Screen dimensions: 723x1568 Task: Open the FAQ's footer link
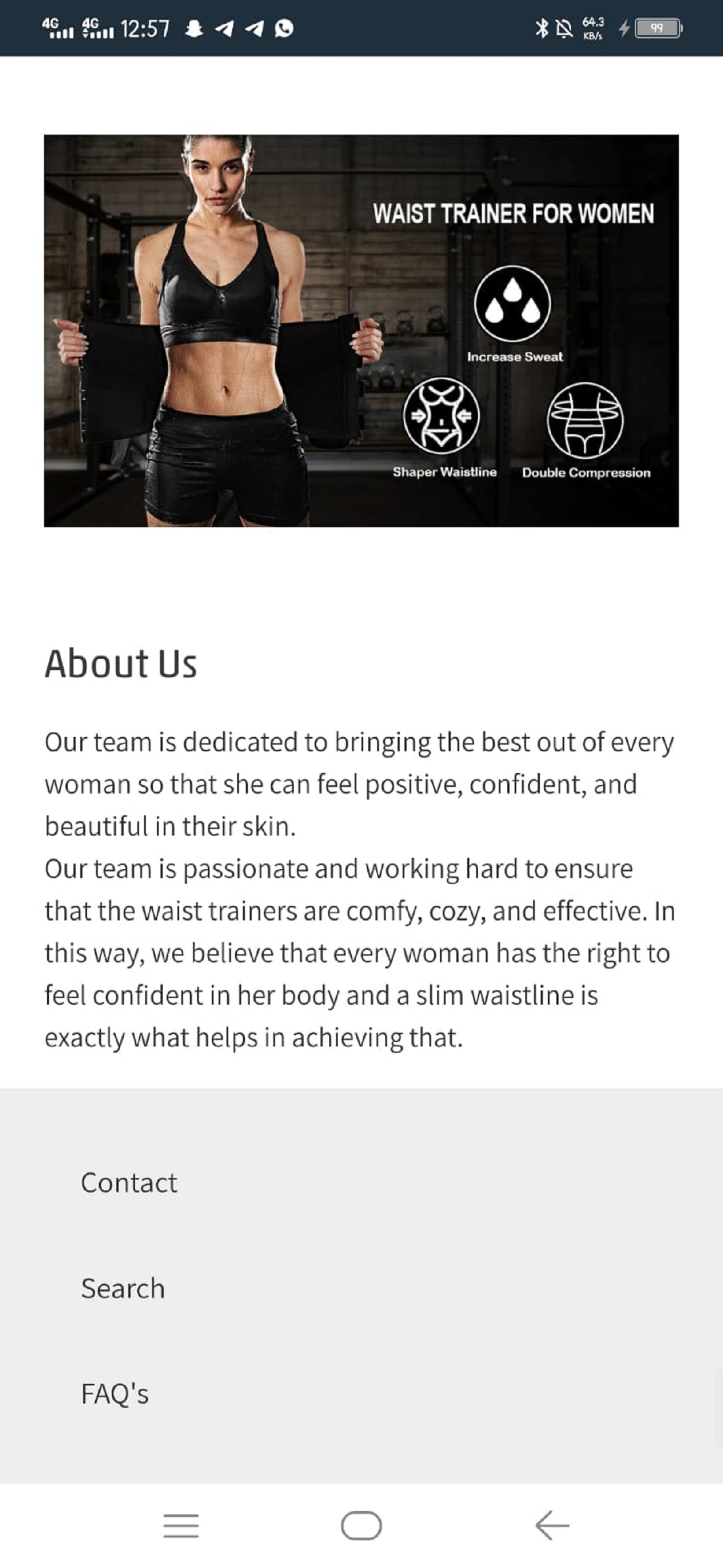coord(115,1393)
